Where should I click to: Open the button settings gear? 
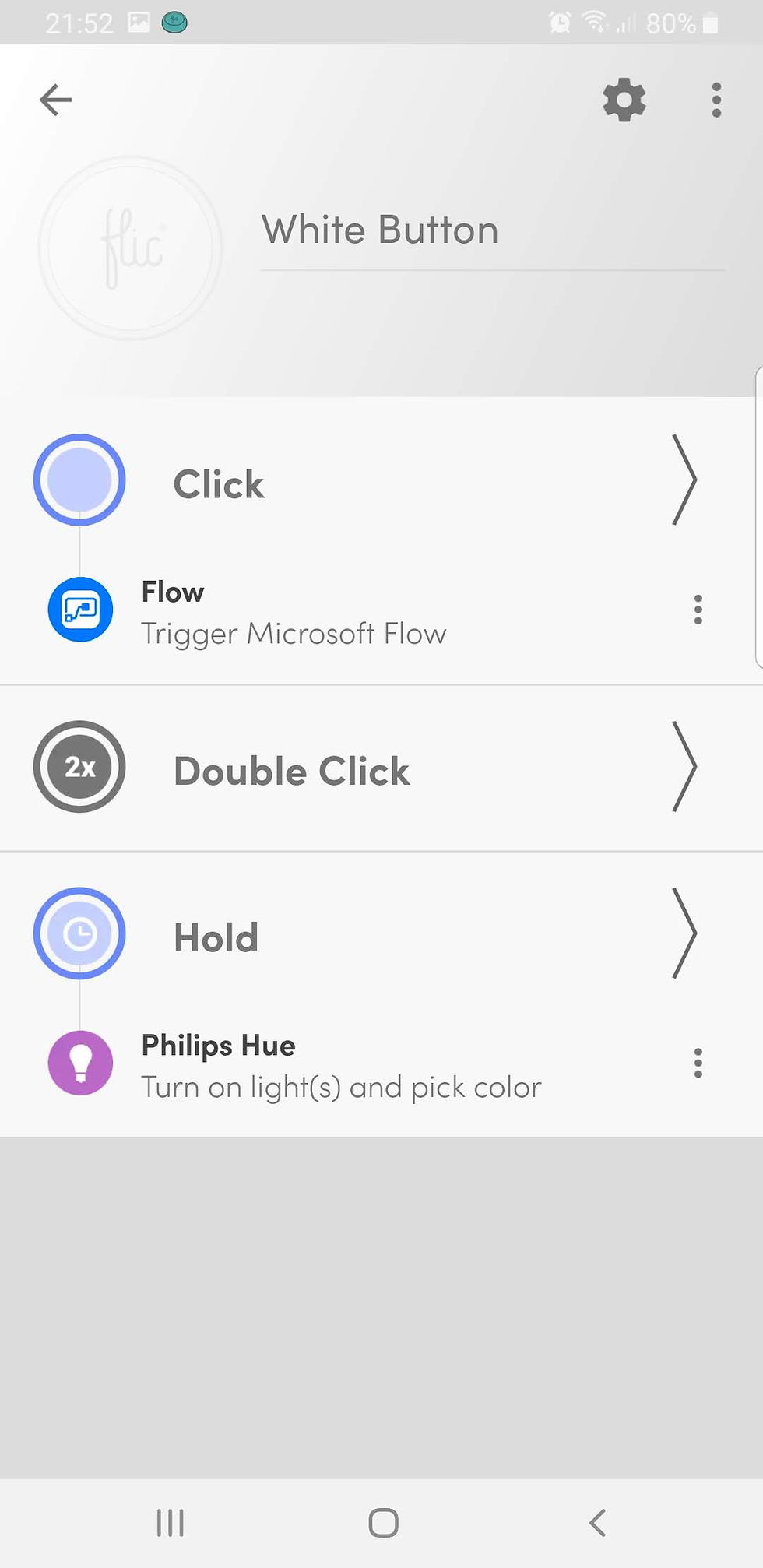coord(624,100)
